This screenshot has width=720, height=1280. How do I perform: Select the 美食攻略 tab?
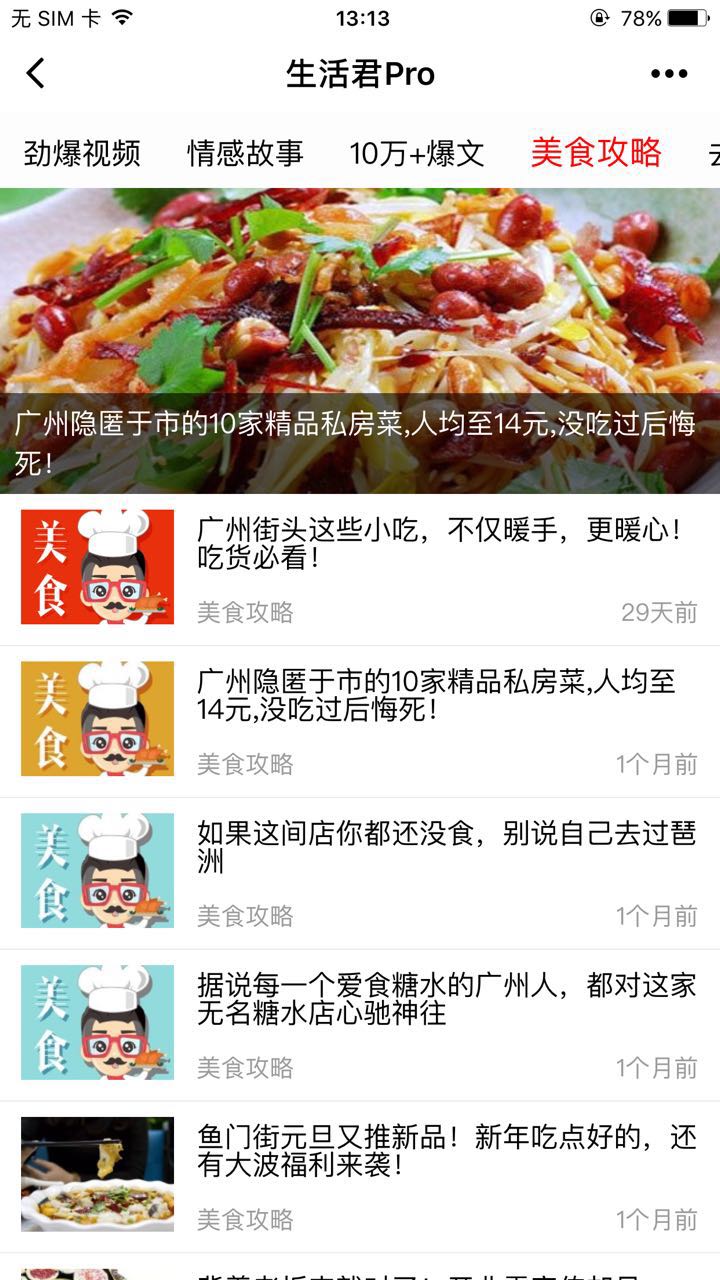click(596, 152)
